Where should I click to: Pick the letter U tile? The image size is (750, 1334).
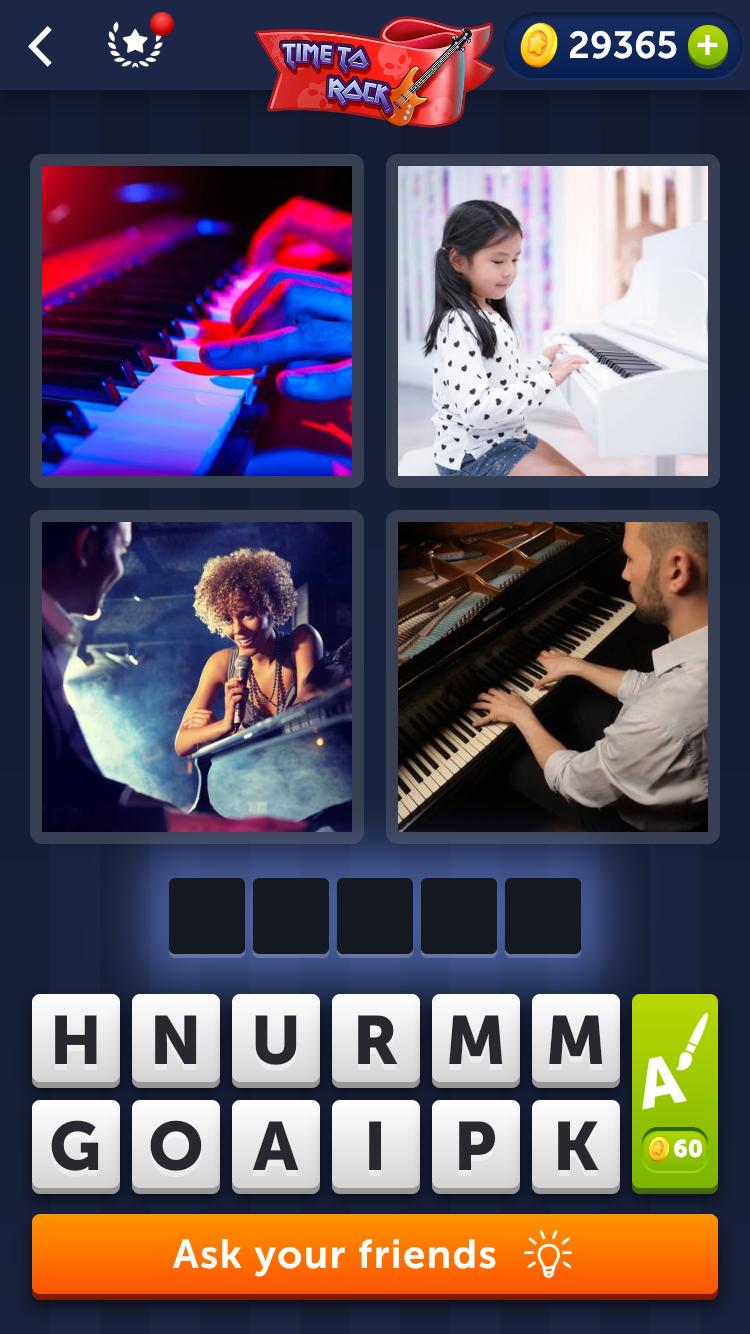click(276, 1040)
